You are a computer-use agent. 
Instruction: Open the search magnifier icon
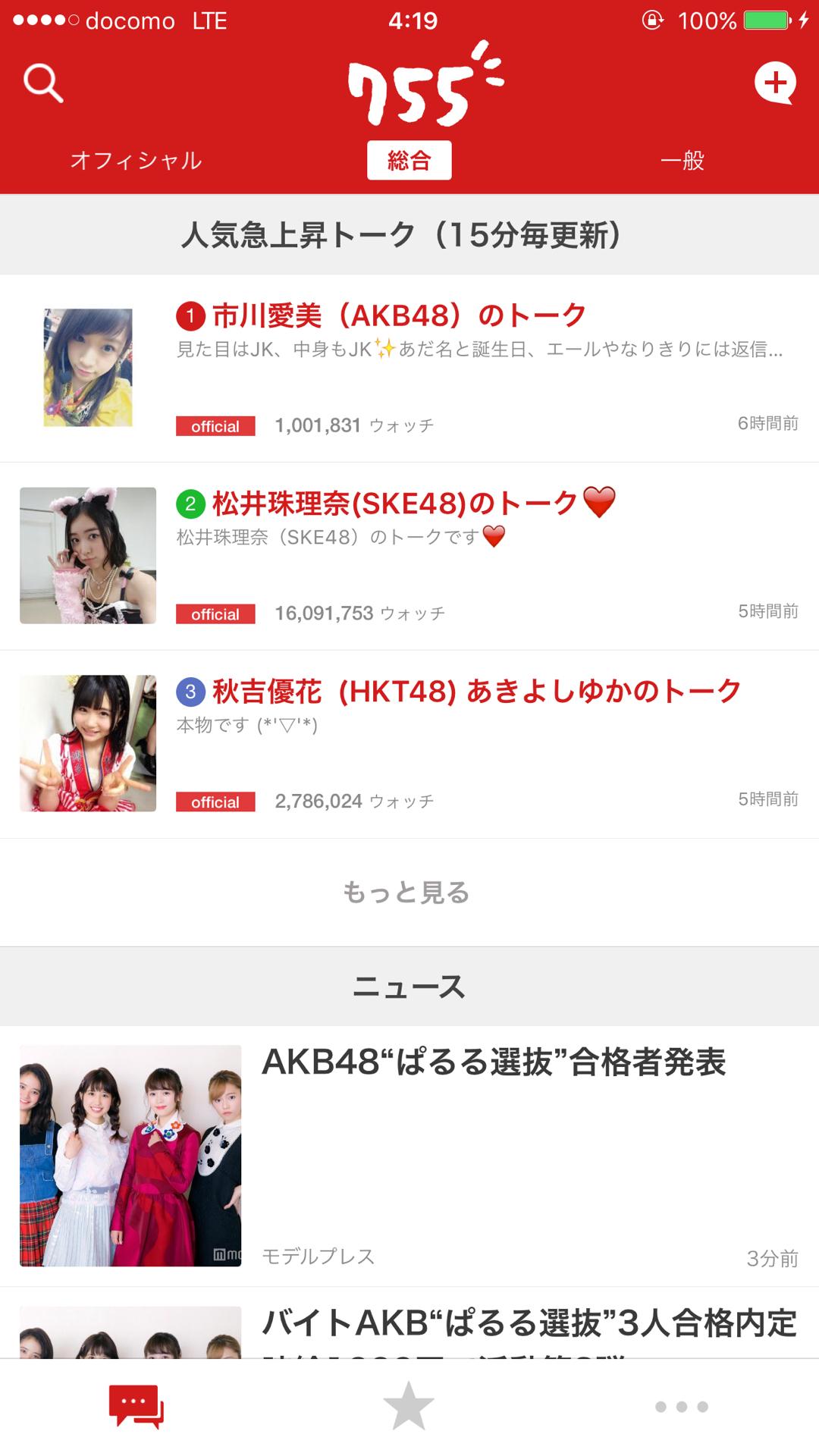click(42, 83)
